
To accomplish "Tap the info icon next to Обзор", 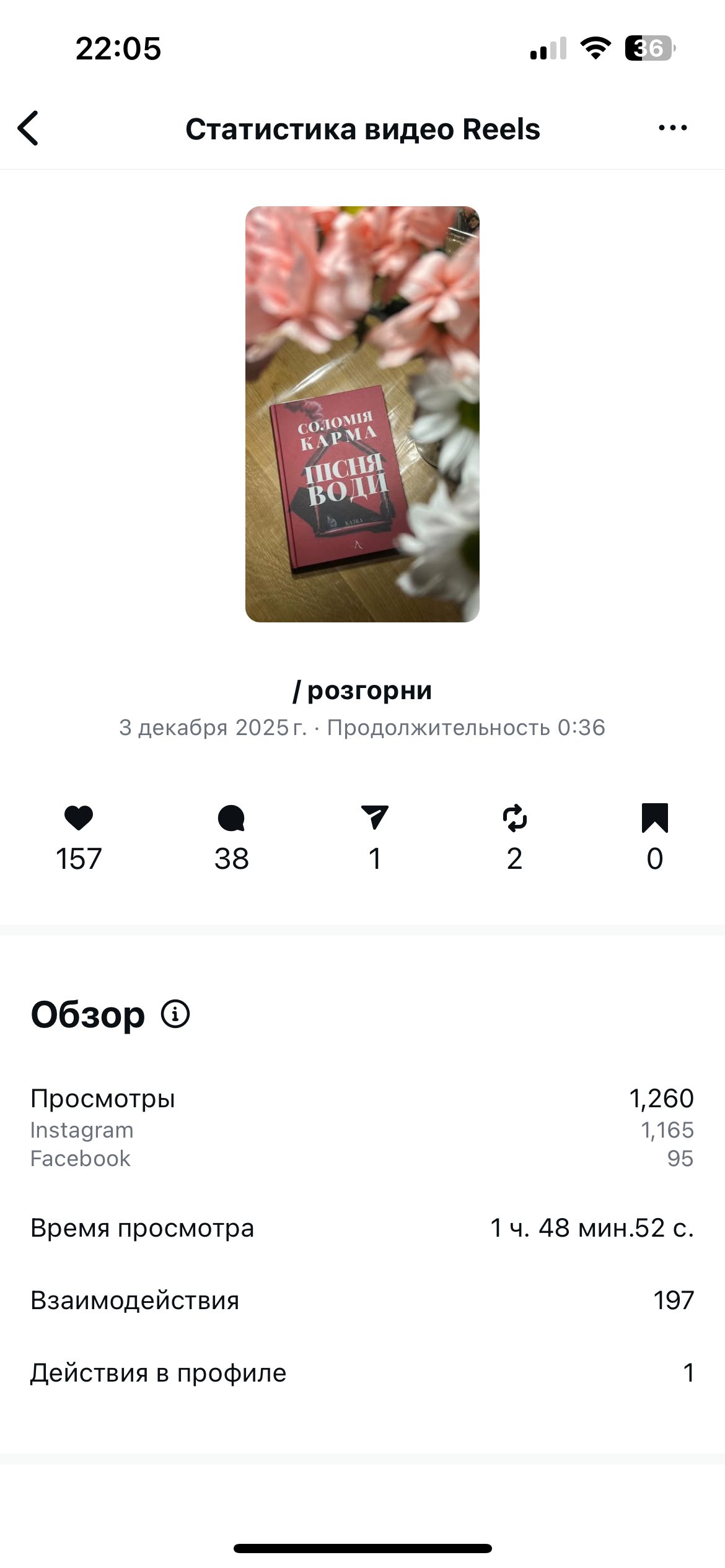I will tap(175, 1014).
